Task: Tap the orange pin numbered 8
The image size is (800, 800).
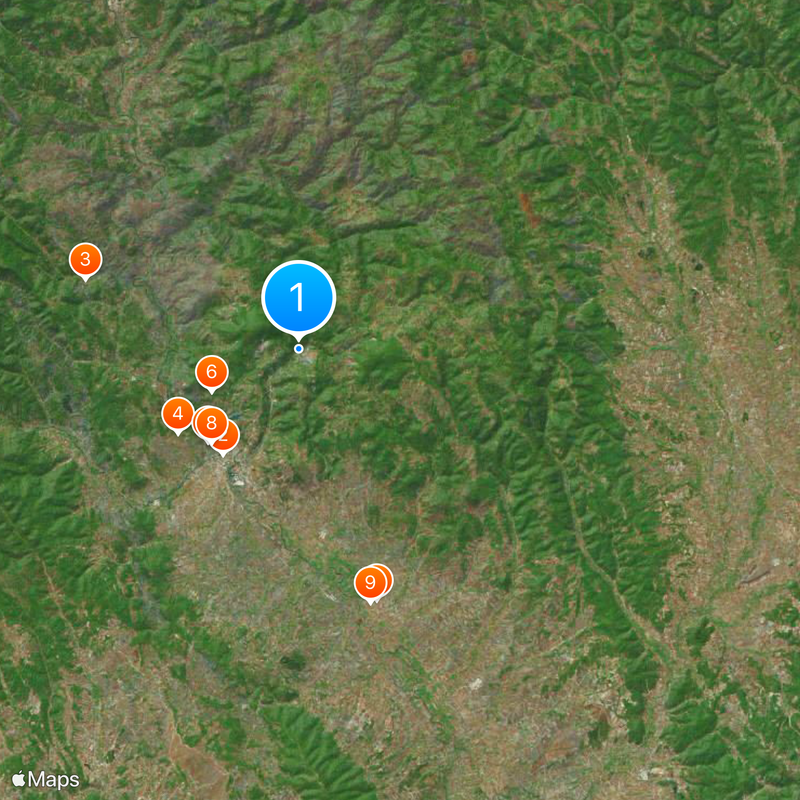Action: click(x=210, y=423)
